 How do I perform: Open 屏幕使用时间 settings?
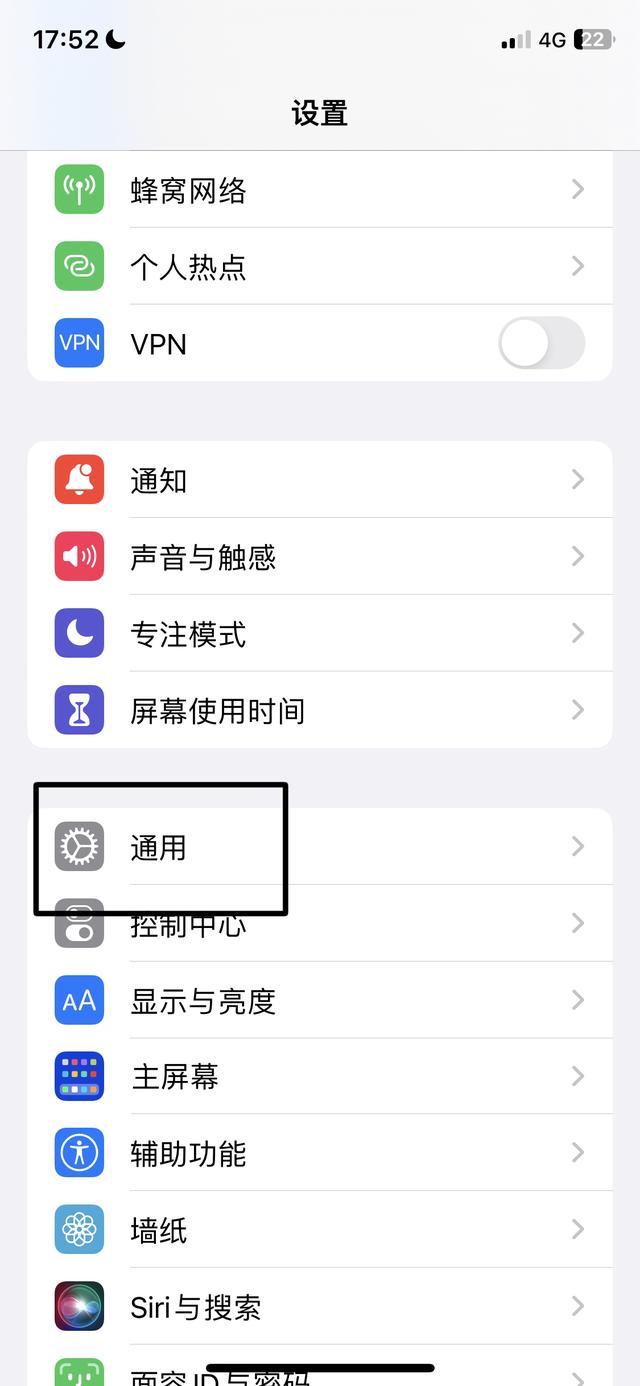[x=320, y=710]
